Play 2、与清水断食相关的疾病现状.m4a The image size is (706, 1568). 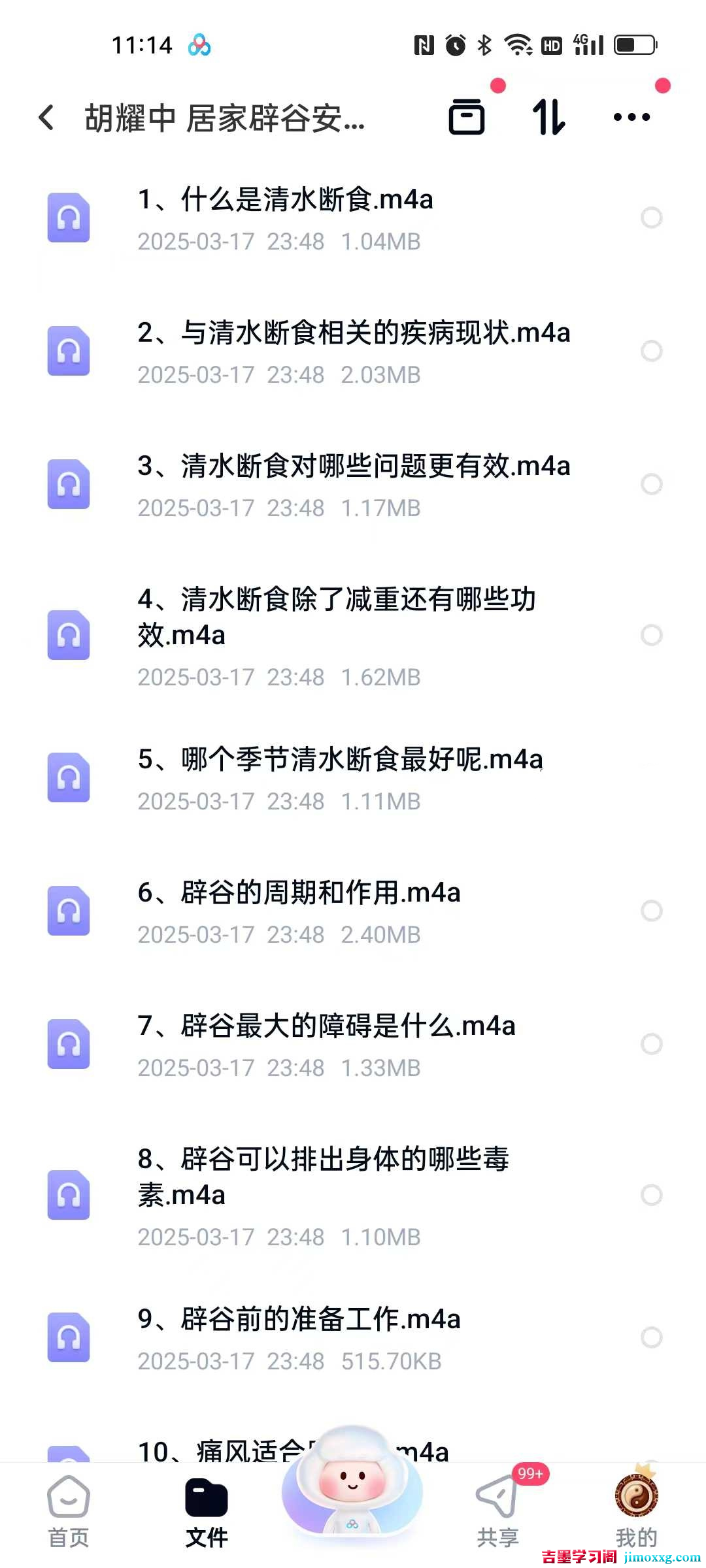click(353, 333)
